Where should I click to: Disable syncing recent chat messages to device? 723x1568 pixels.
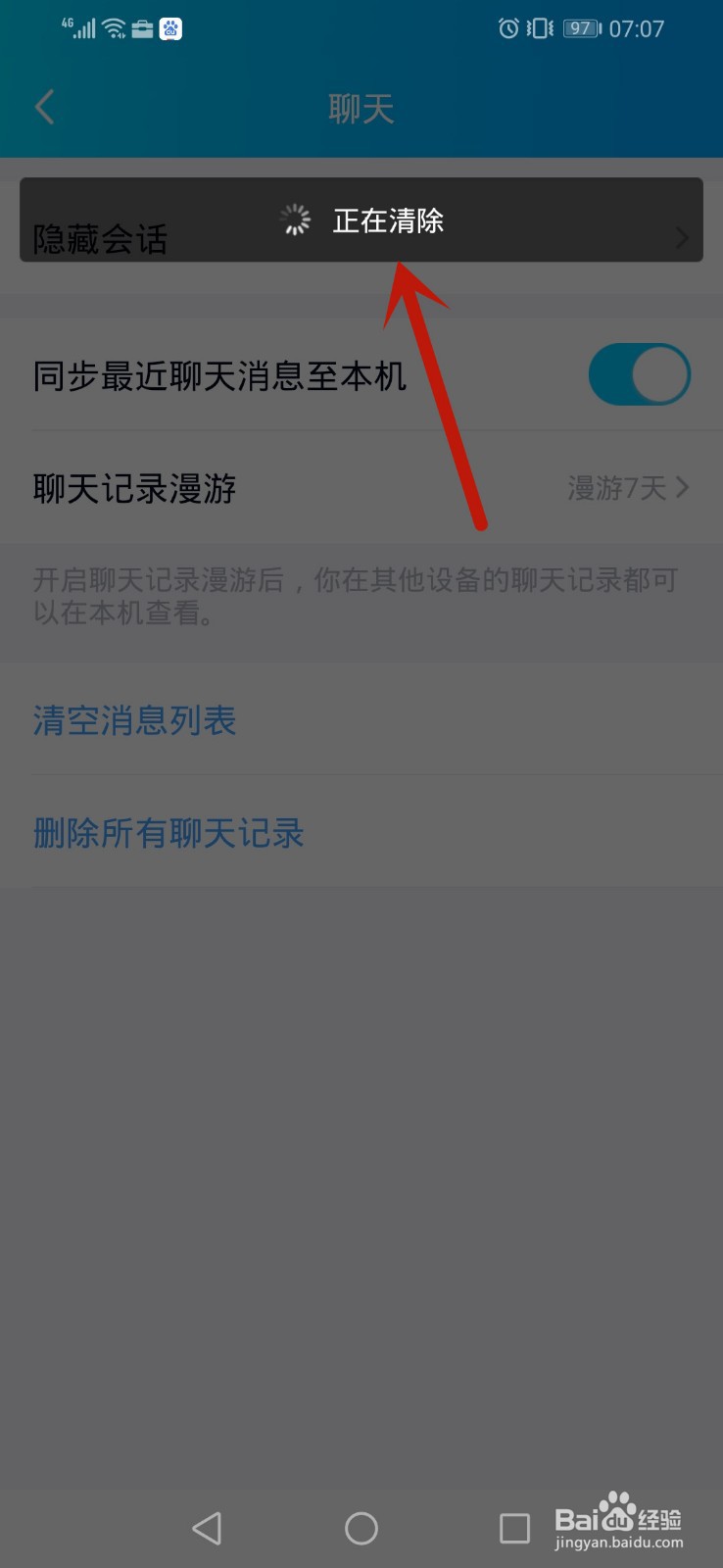(x=639, y=374)
